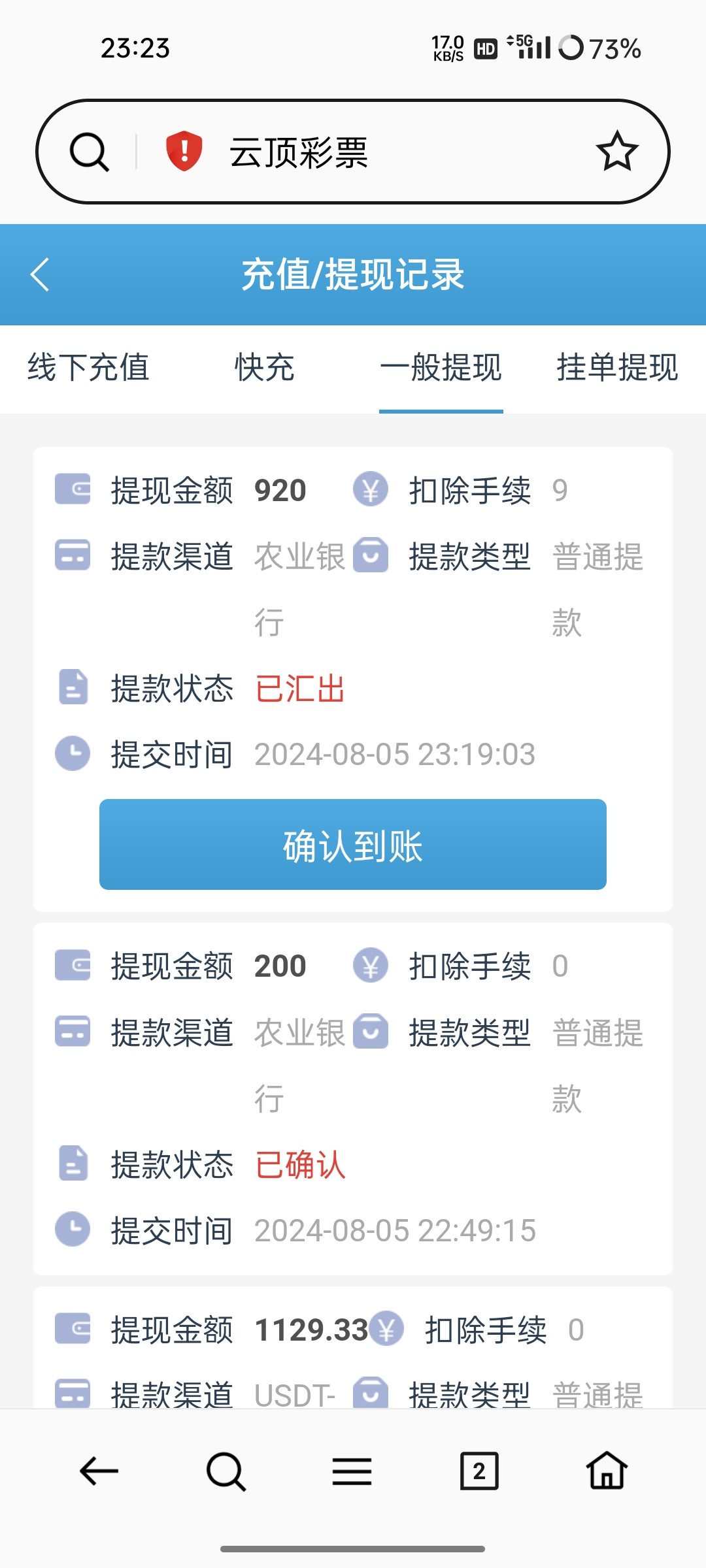Switch to the 线下充值 tab
This screenshot has height=1568, width=706.
pyautogui.click(x=88, y=367)
